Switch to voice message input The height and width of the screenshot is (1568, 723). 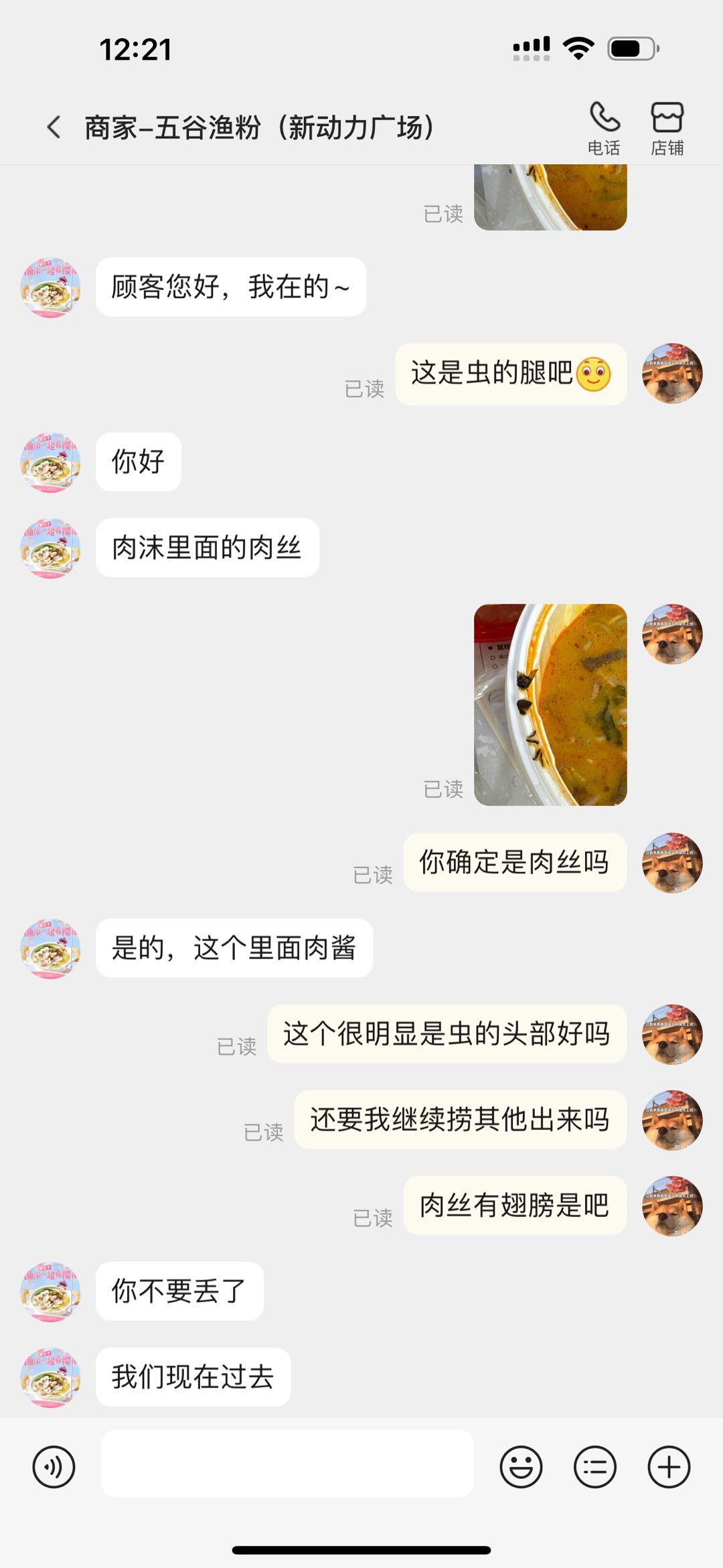click(54, 1467)
